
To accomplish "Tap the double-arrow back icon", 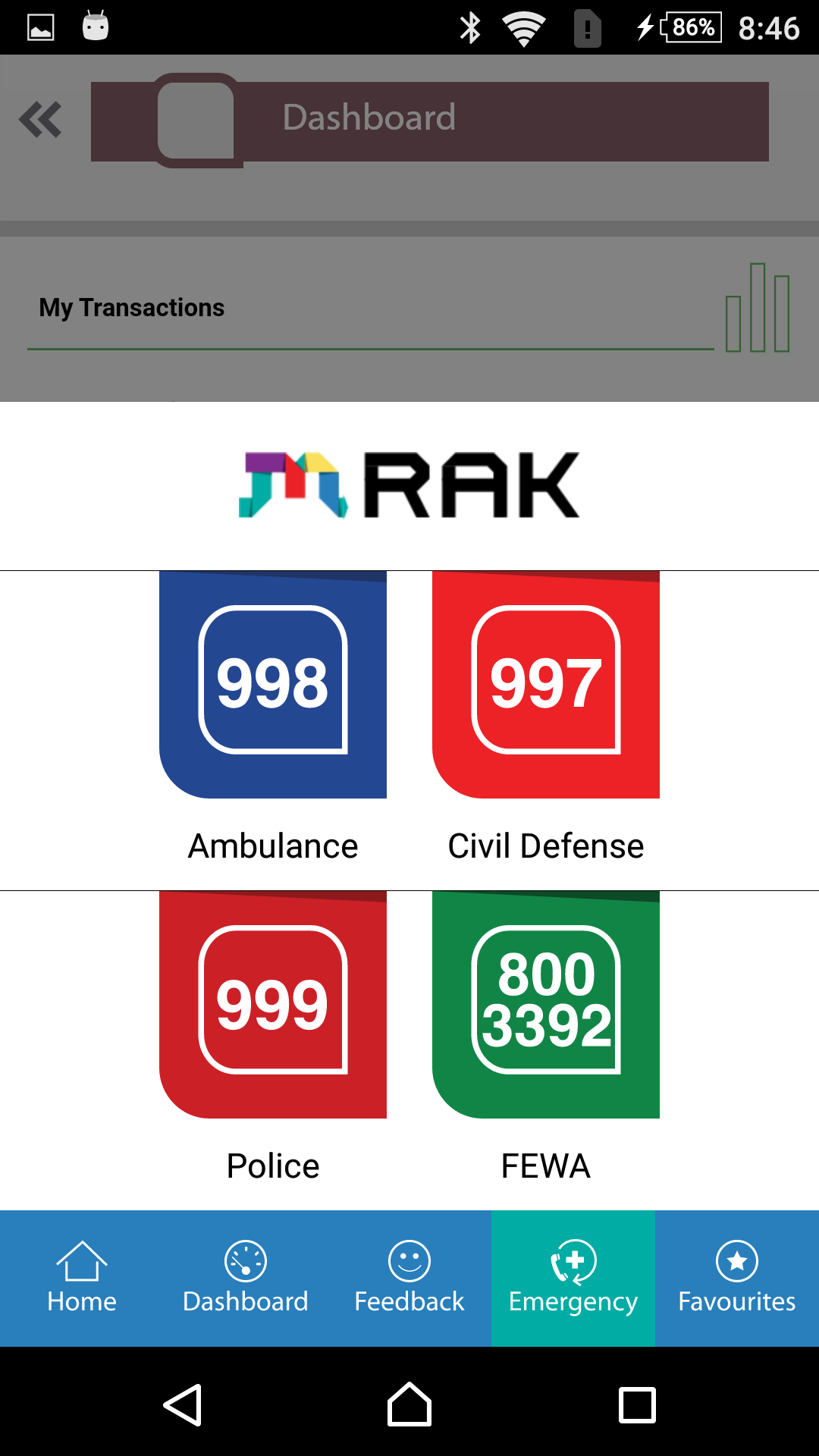I will coord(40,120).
